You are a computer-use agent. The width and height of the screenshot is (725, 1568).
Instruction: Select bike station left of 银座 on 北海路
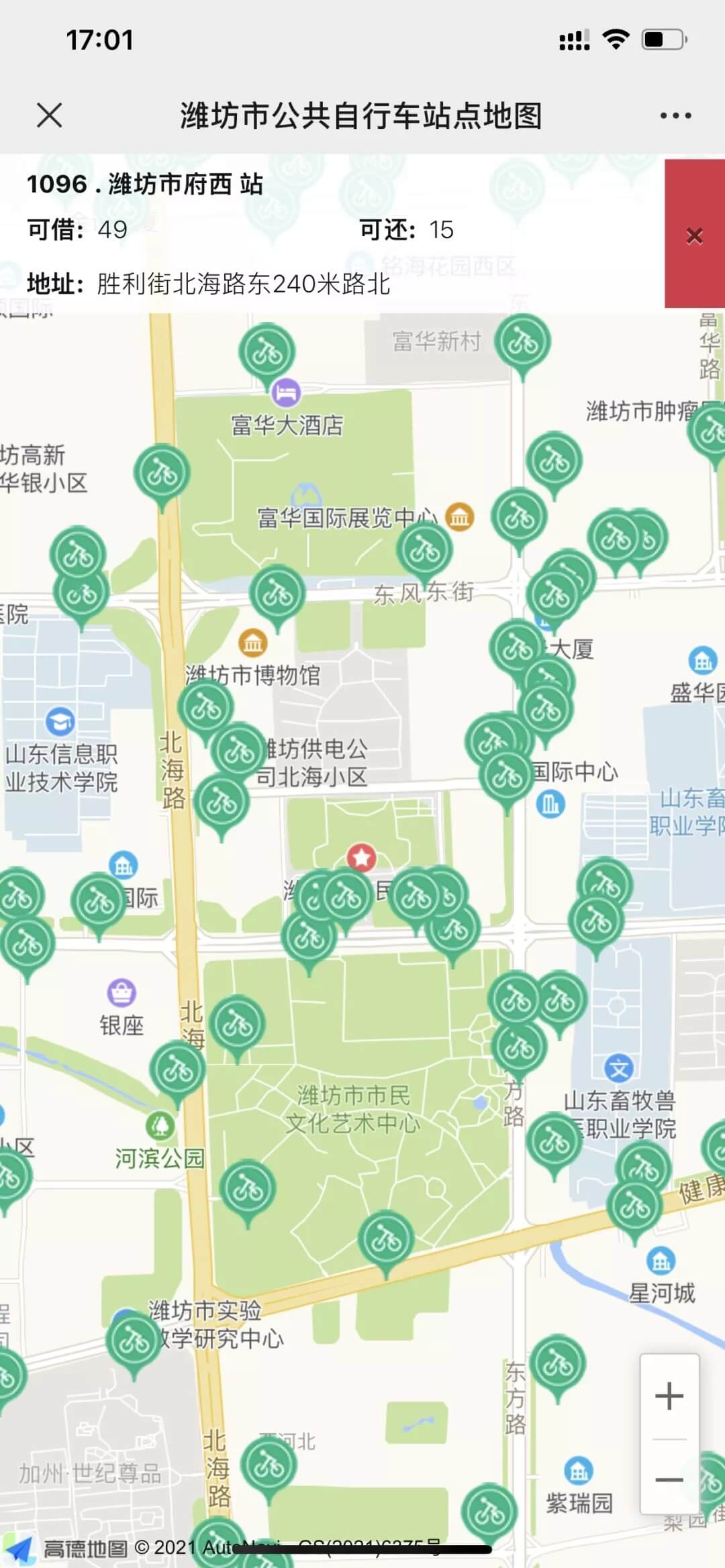coord(237,1025)
